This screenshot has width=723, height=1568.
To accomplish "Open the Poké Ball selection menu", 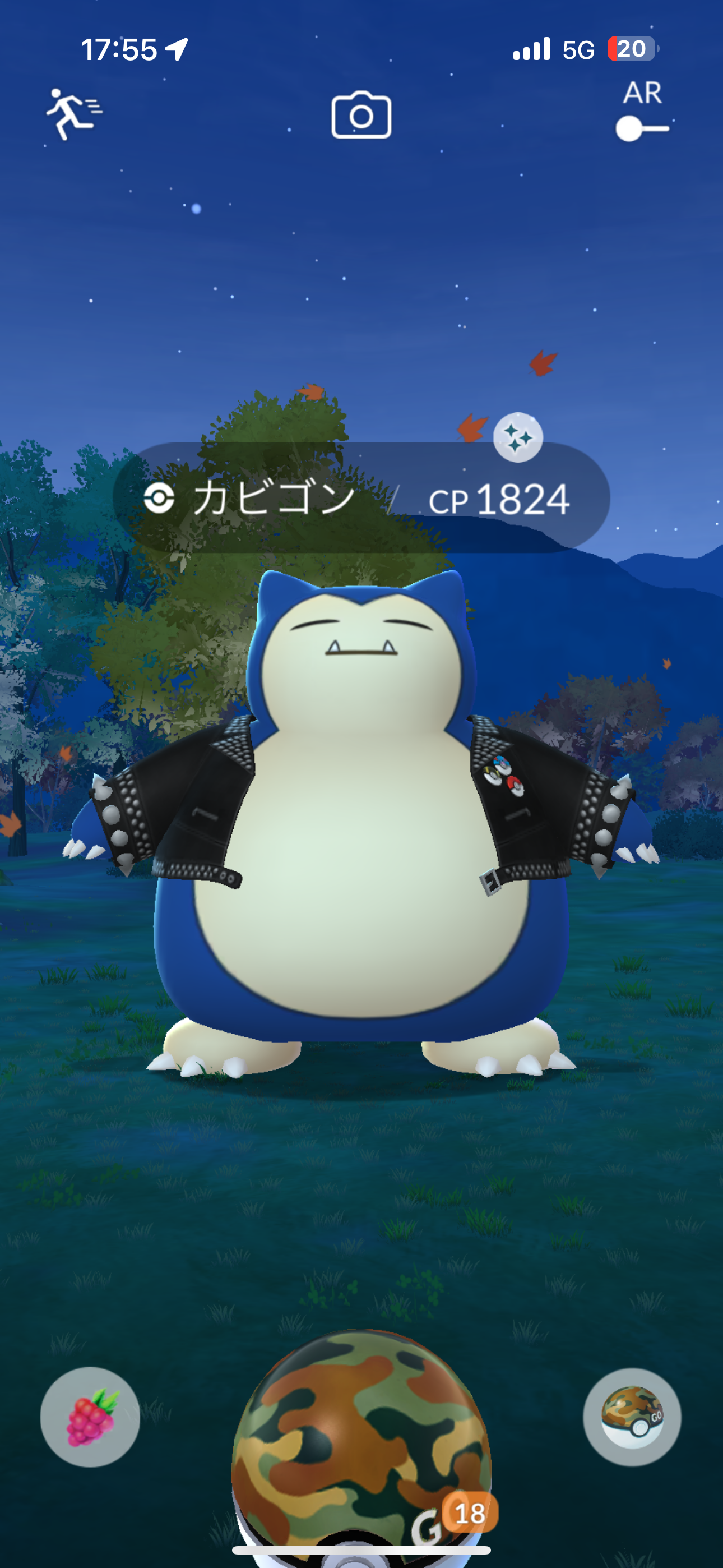I will coord(631,1416).
